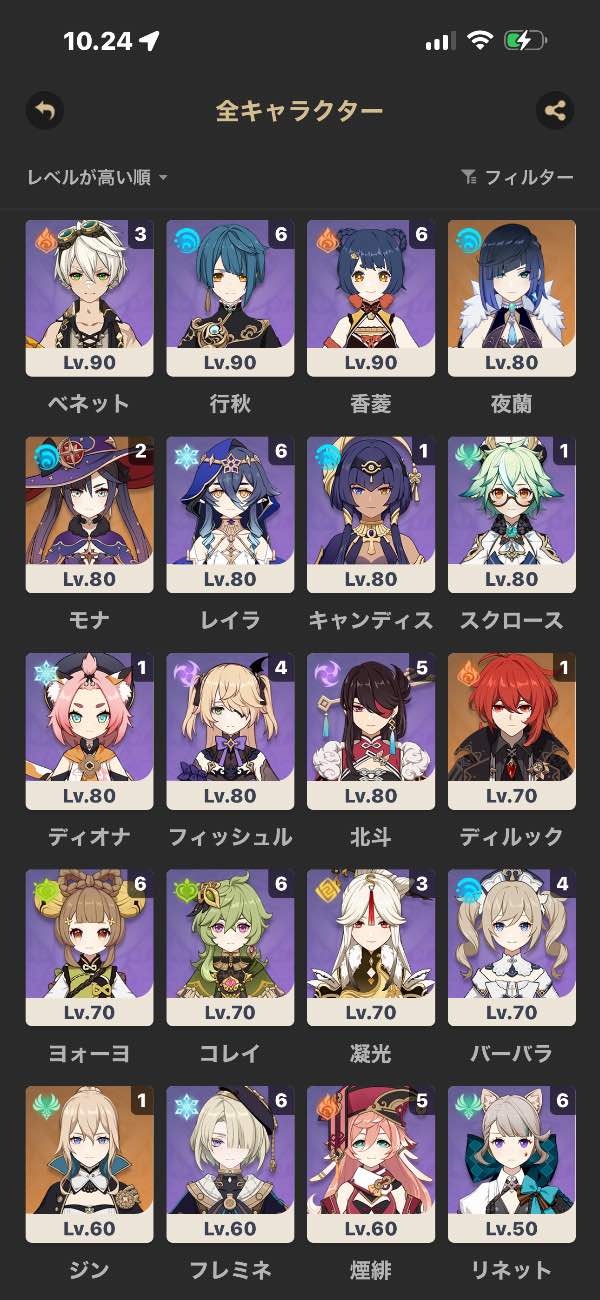This screenshot has width=600, height=1300.
Task: Go back using the arrow icon
Action: coord(44,110)
